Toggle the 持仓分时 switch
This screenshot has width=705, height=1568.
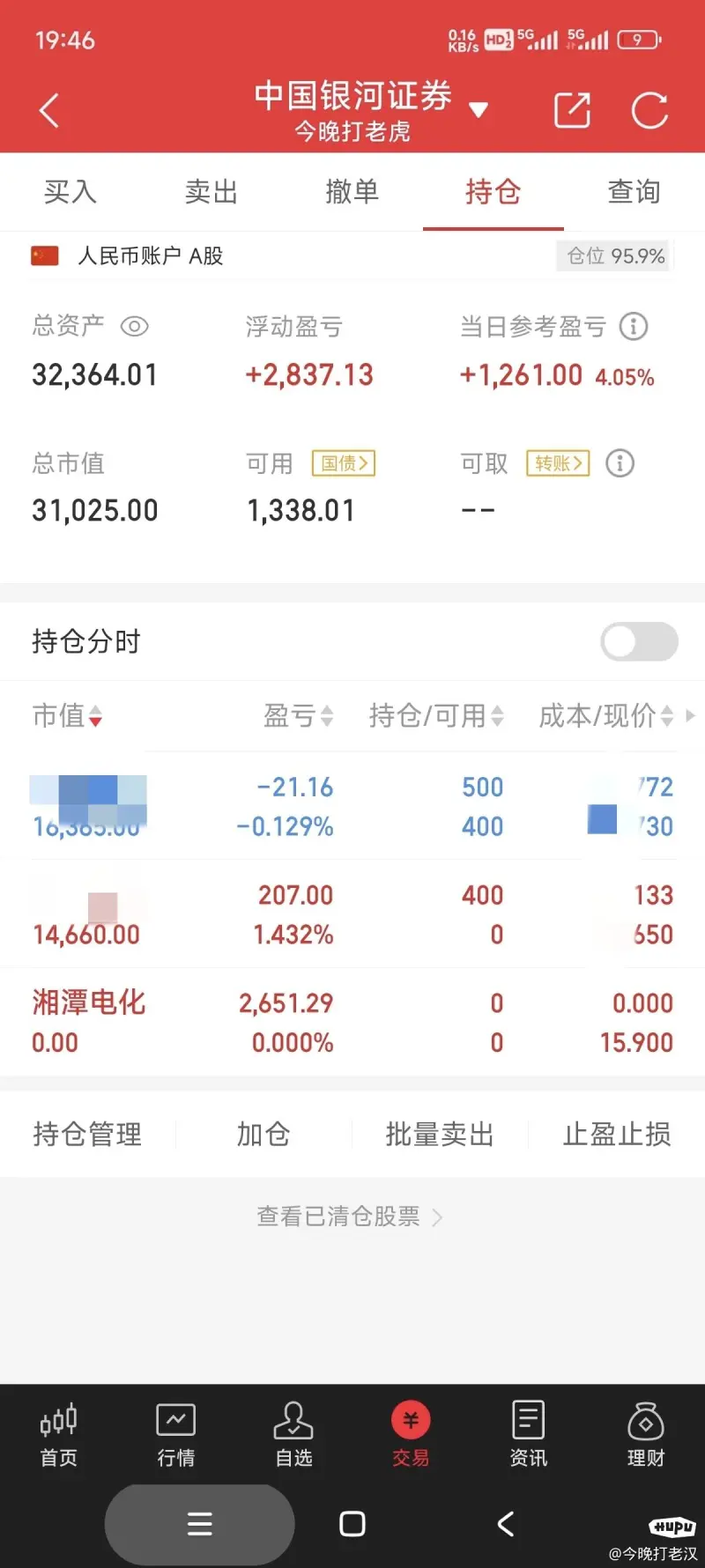point(639,641)
